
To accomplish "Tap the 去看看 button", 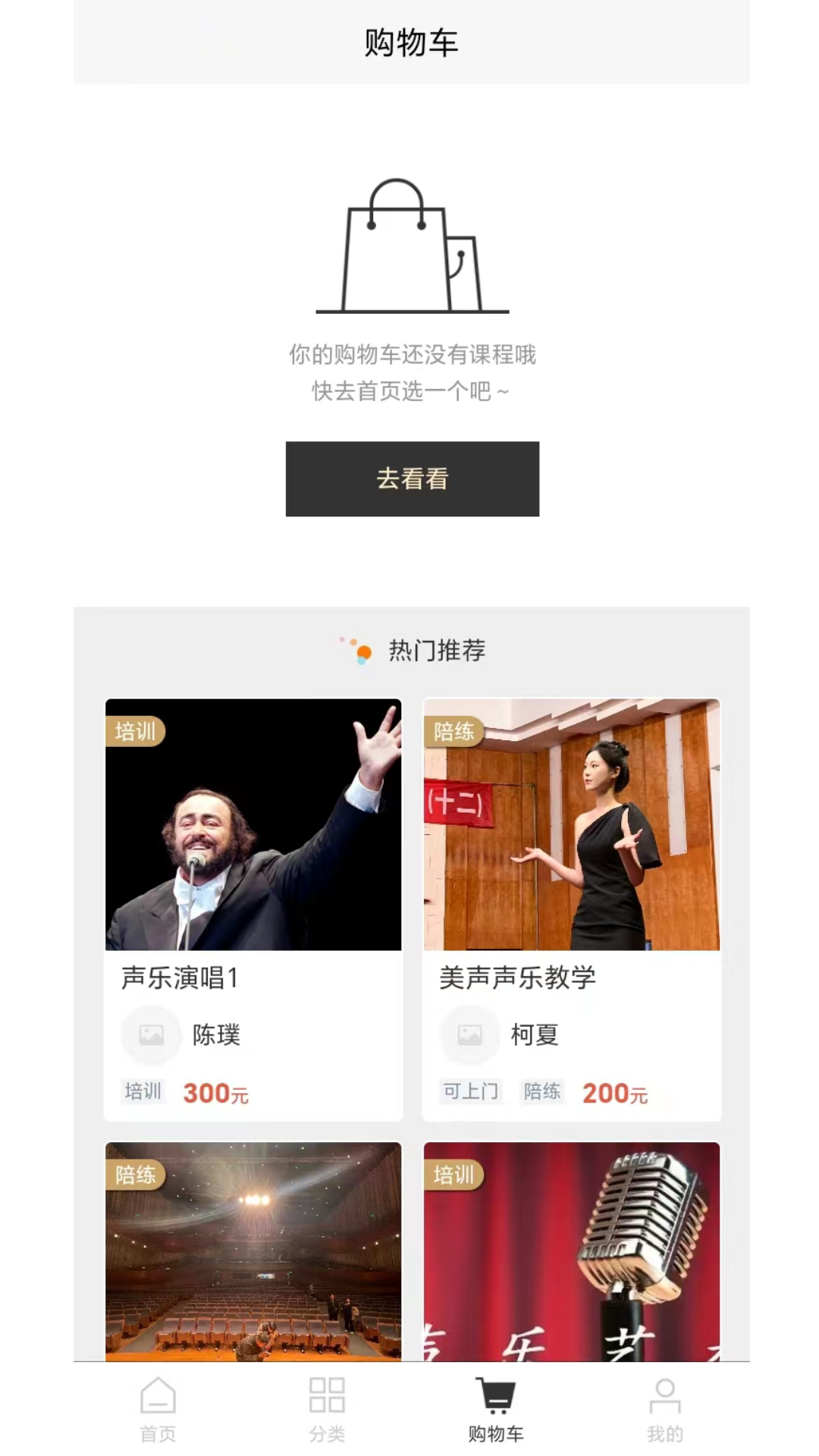I will click(412, 479).
